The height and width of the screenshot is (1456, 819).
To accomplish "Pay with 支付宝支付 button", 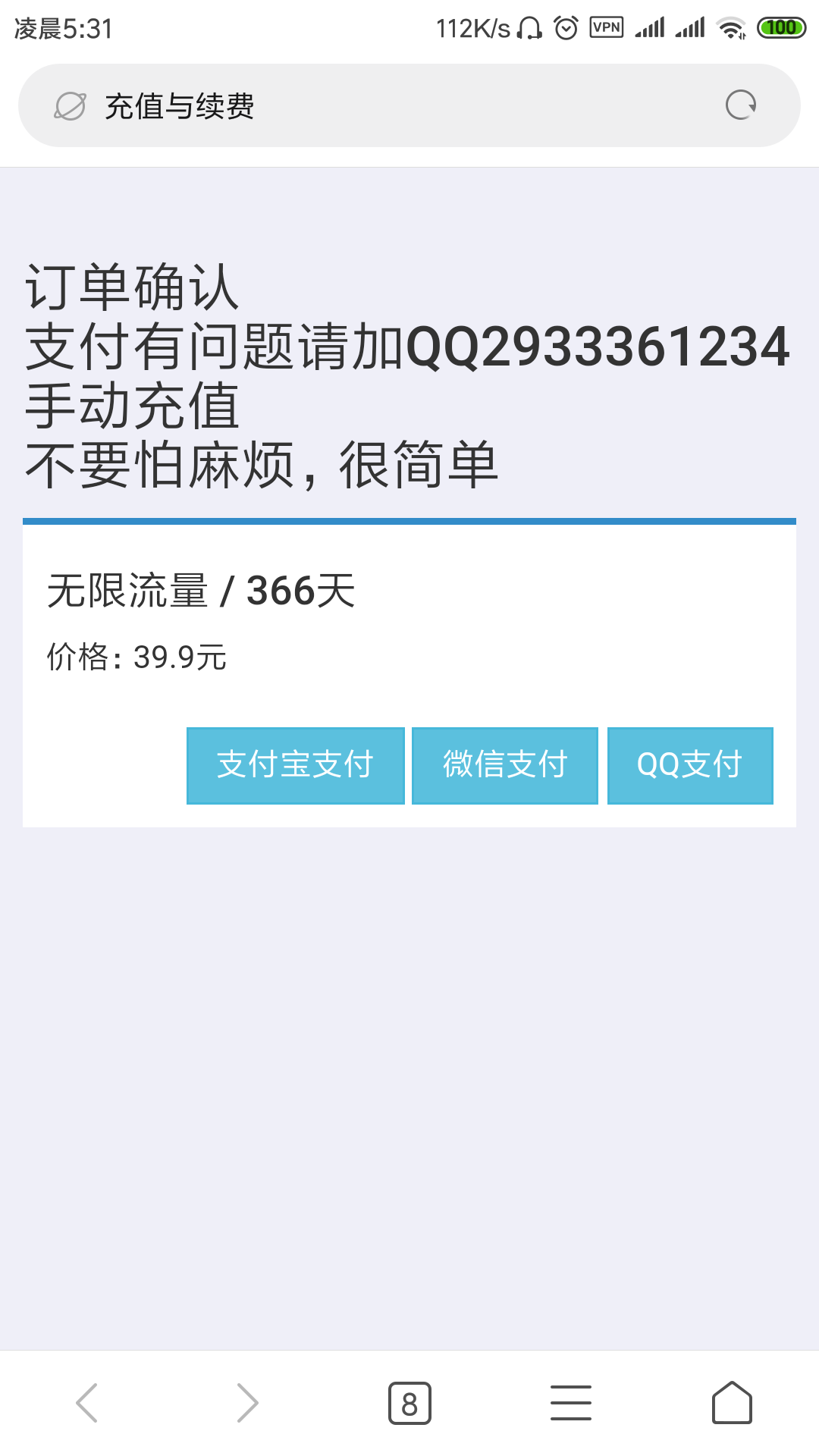I will 296,765.
